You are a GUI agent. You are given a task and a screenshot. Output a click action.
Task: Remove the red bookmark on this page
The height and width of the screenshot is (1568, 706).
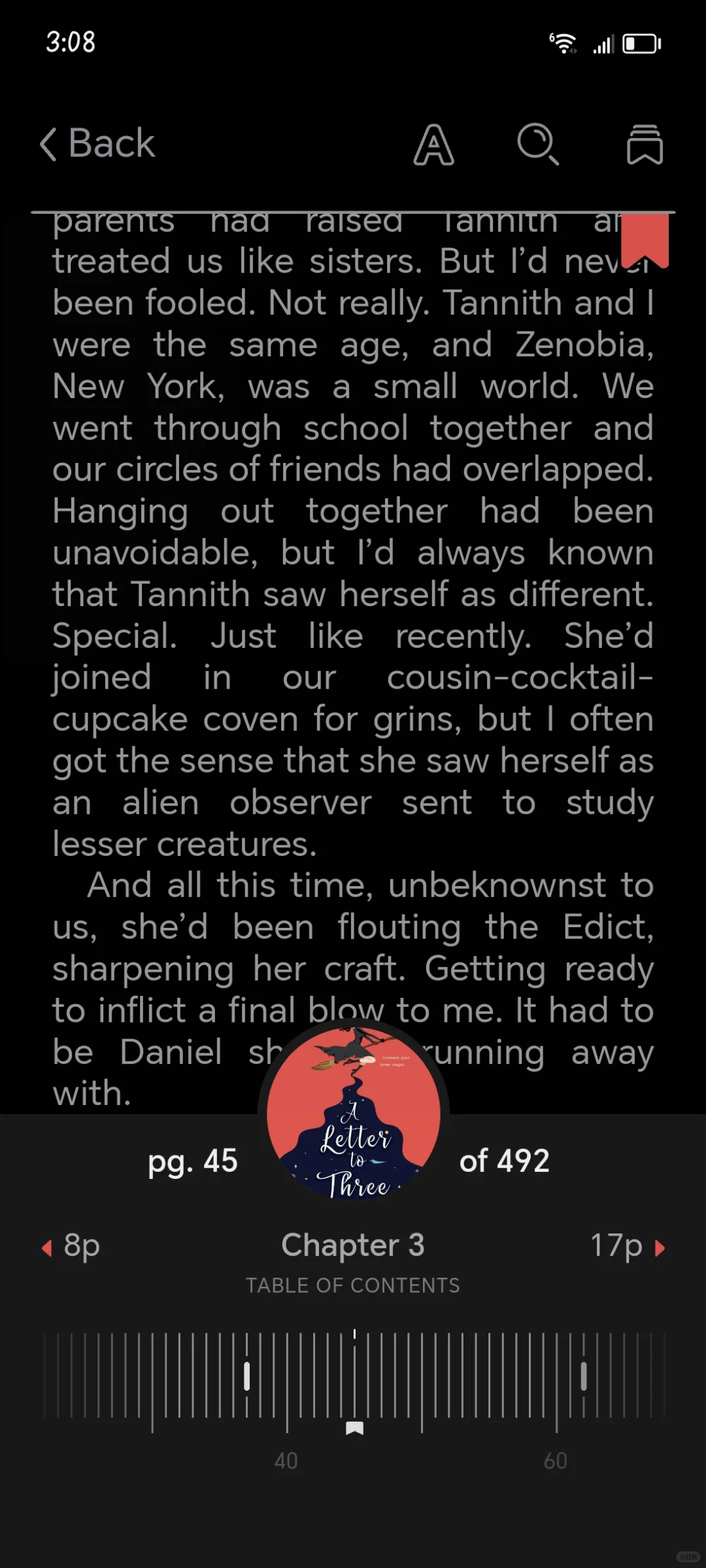[645, 241]
